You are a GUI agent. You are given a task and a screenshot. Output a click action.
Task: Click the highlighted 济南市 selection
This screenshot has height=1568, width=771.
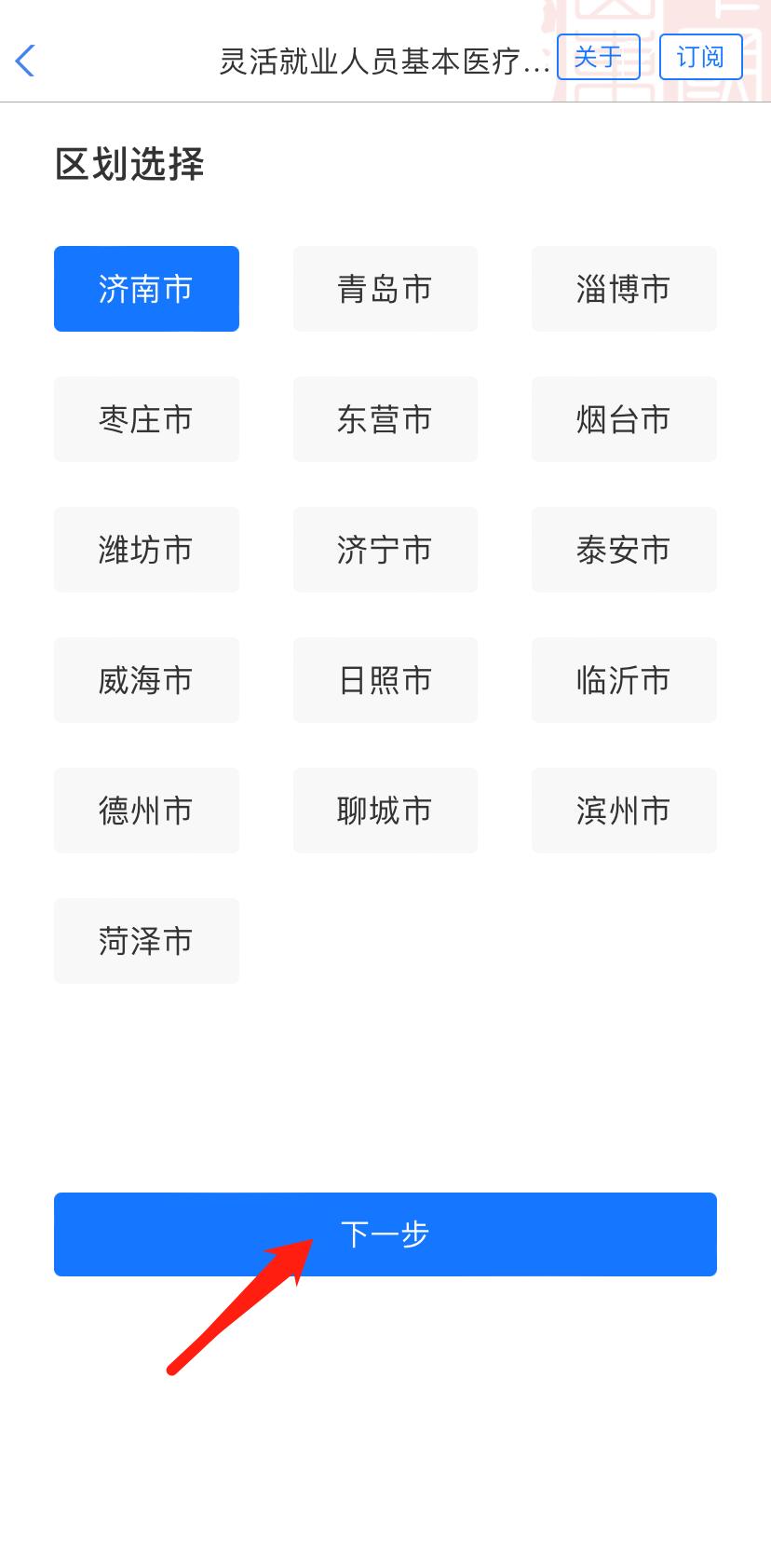click(146, 289)
